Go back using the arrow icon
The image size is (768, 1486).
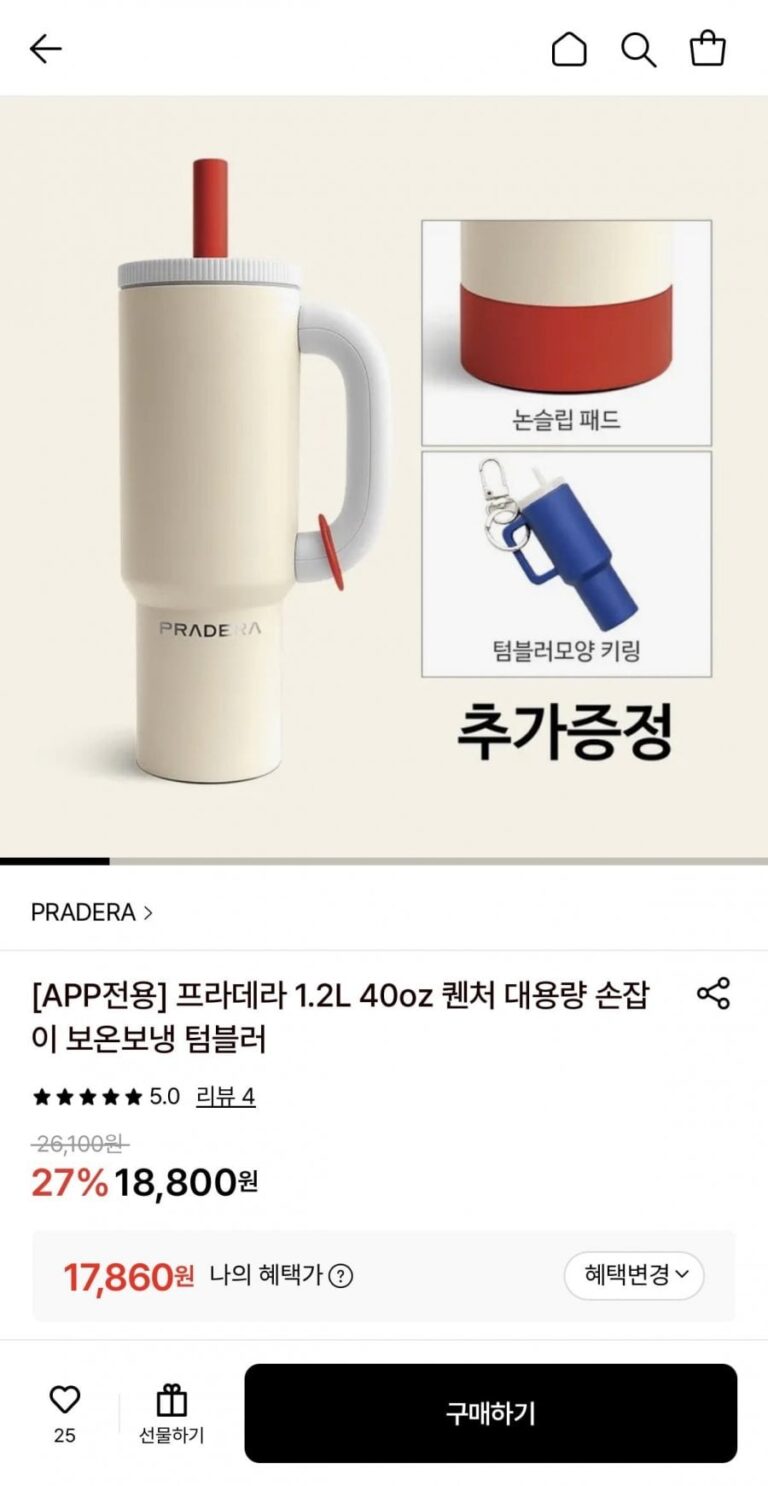pyautogui.click(x=46, y=48)
